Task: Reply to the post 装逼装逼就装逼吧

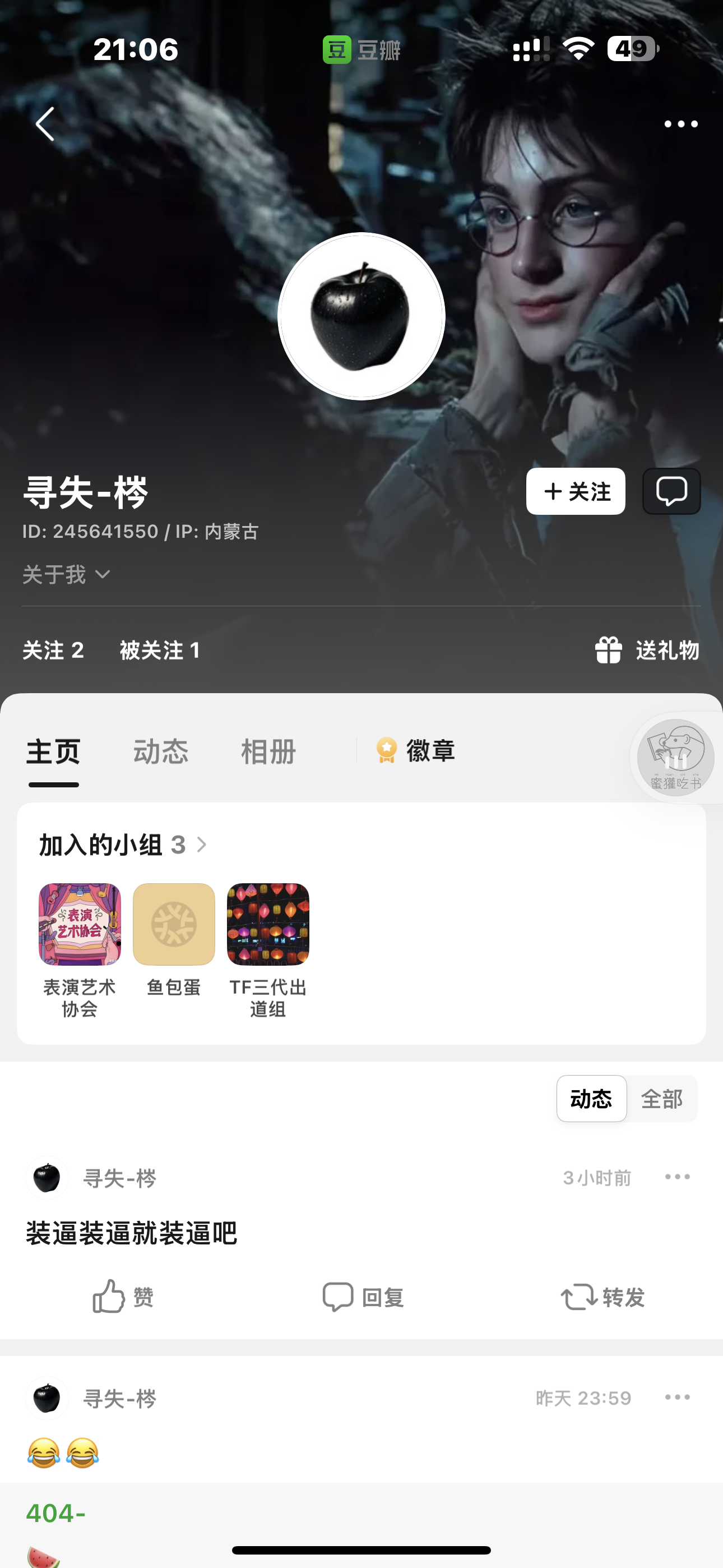Action: tap(363, 1297)
